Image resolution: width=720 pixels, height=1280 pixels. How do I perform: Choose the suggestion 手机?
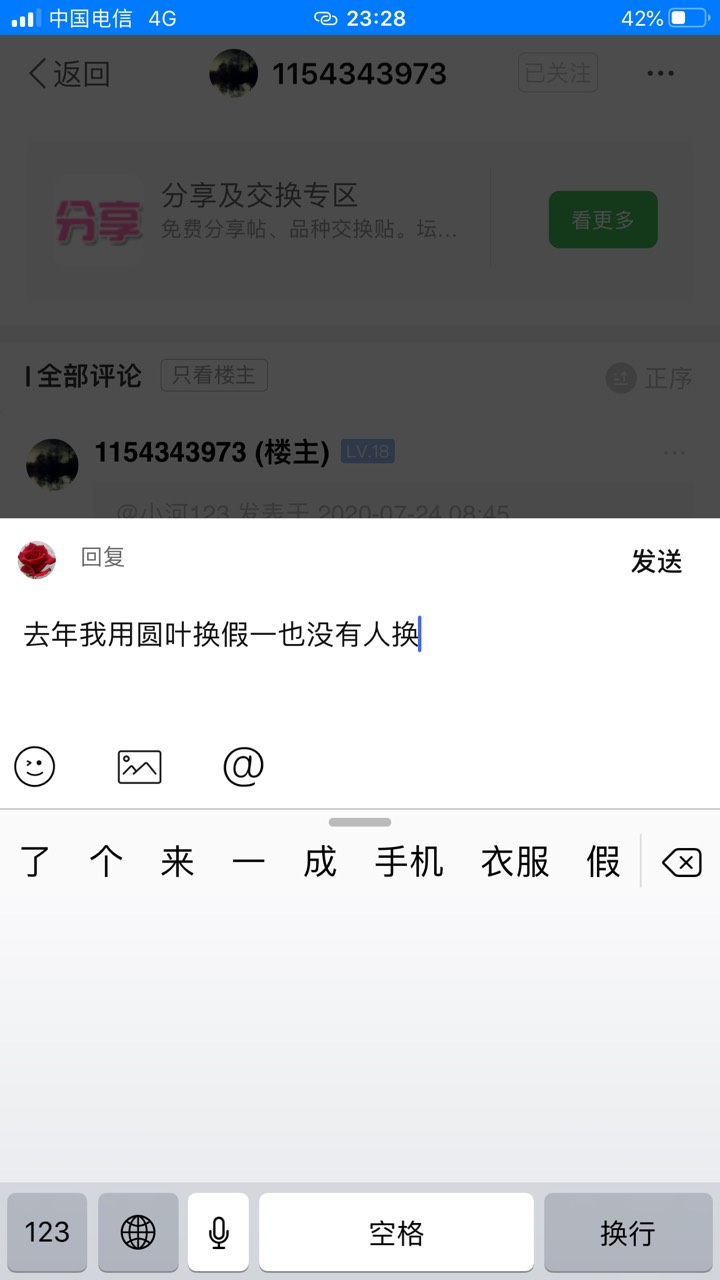[409, 862]
